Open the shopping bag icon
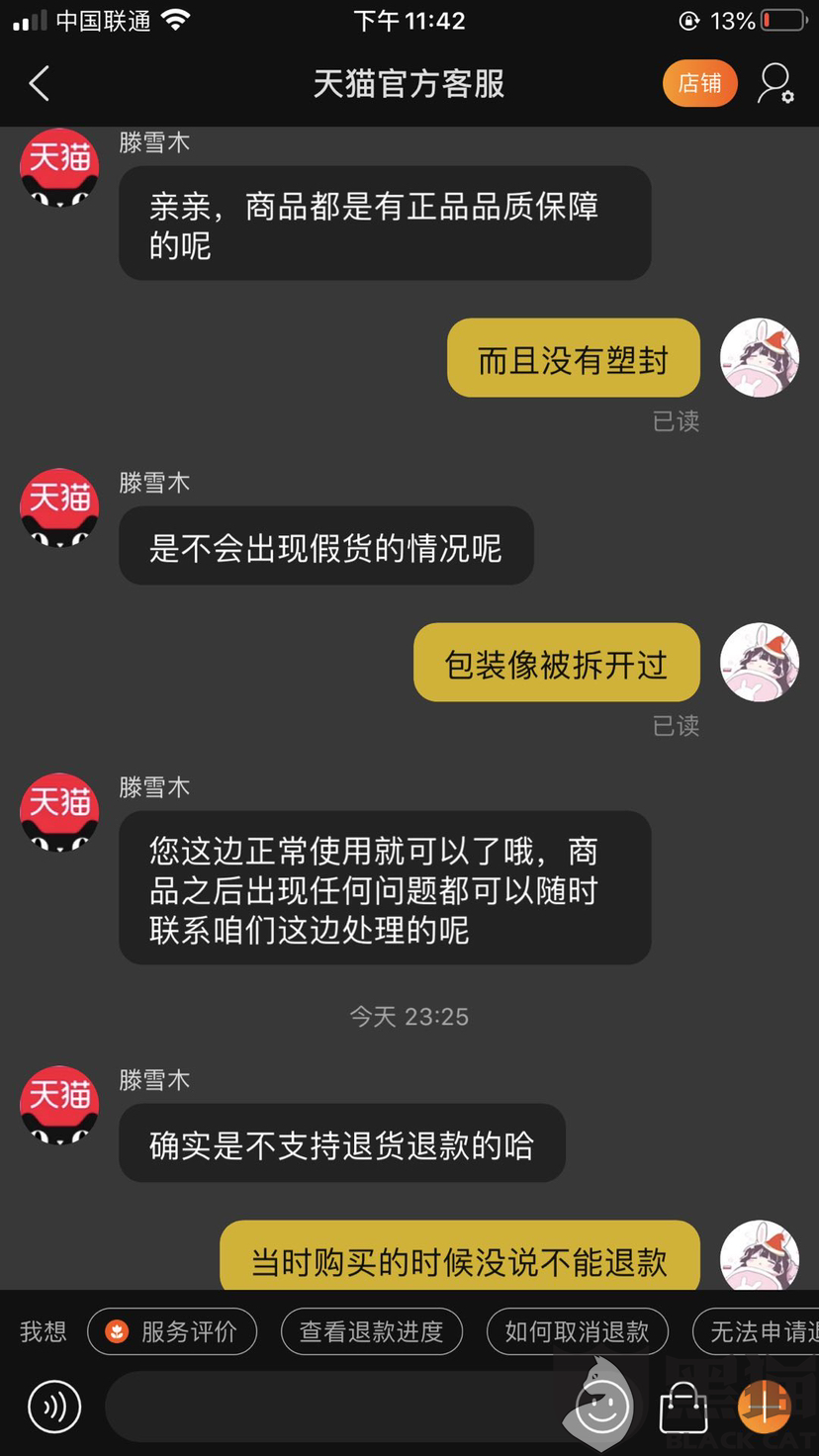Image resolution: width=819 pixels, height=1456 pixels. [x=683, y=1406]
